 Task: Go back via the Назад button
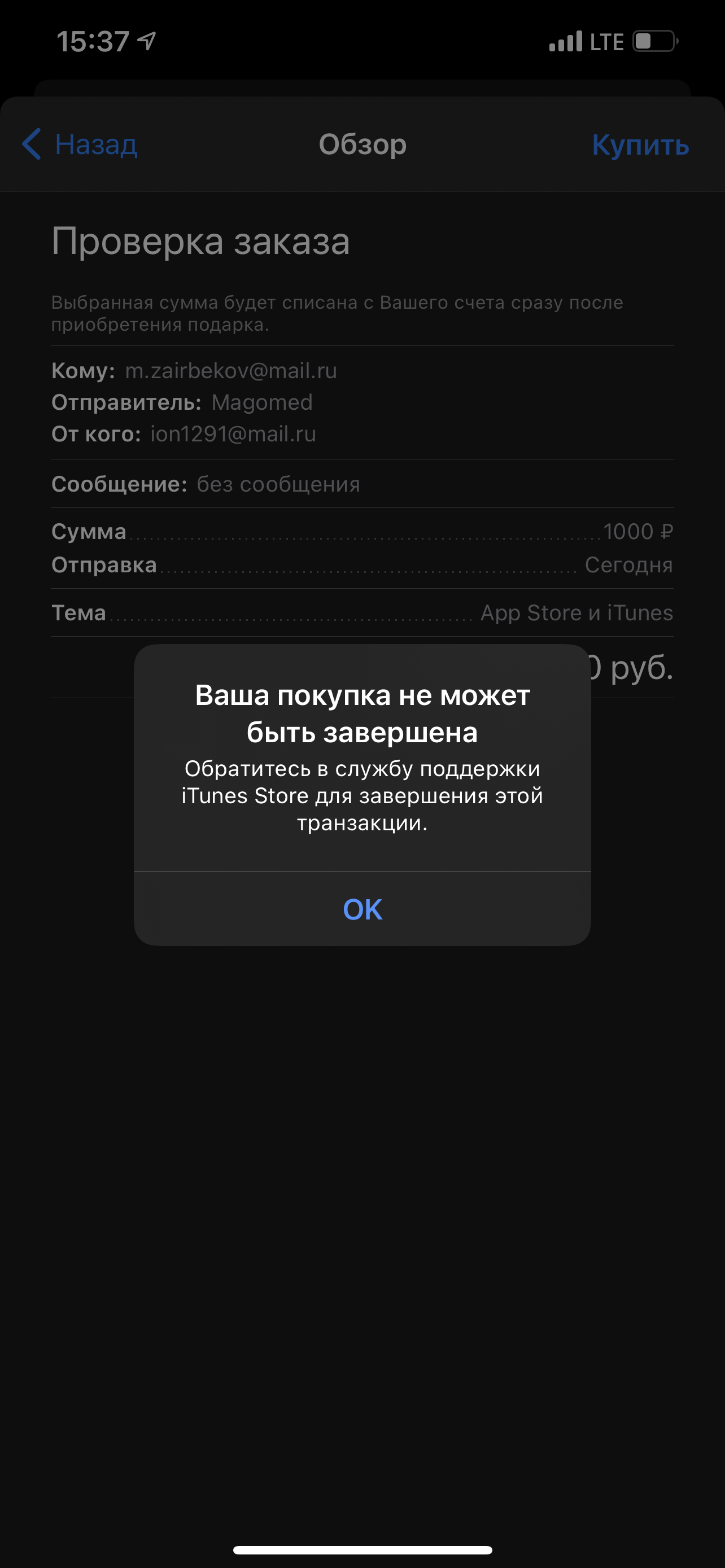80,145
